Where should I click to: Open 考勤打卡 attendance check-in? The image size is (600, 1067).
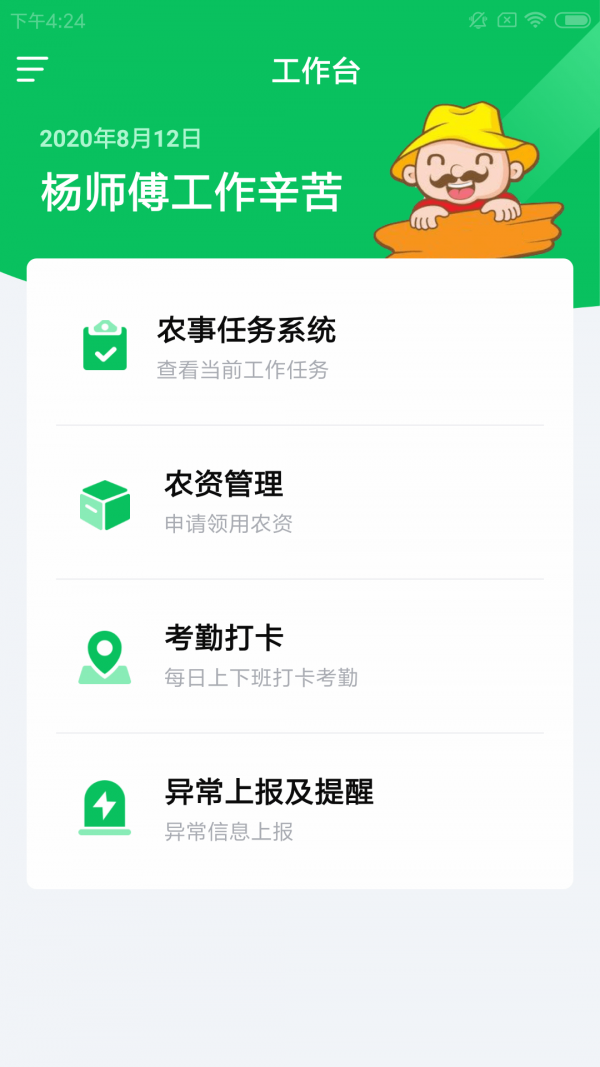(x=300, y=656)
